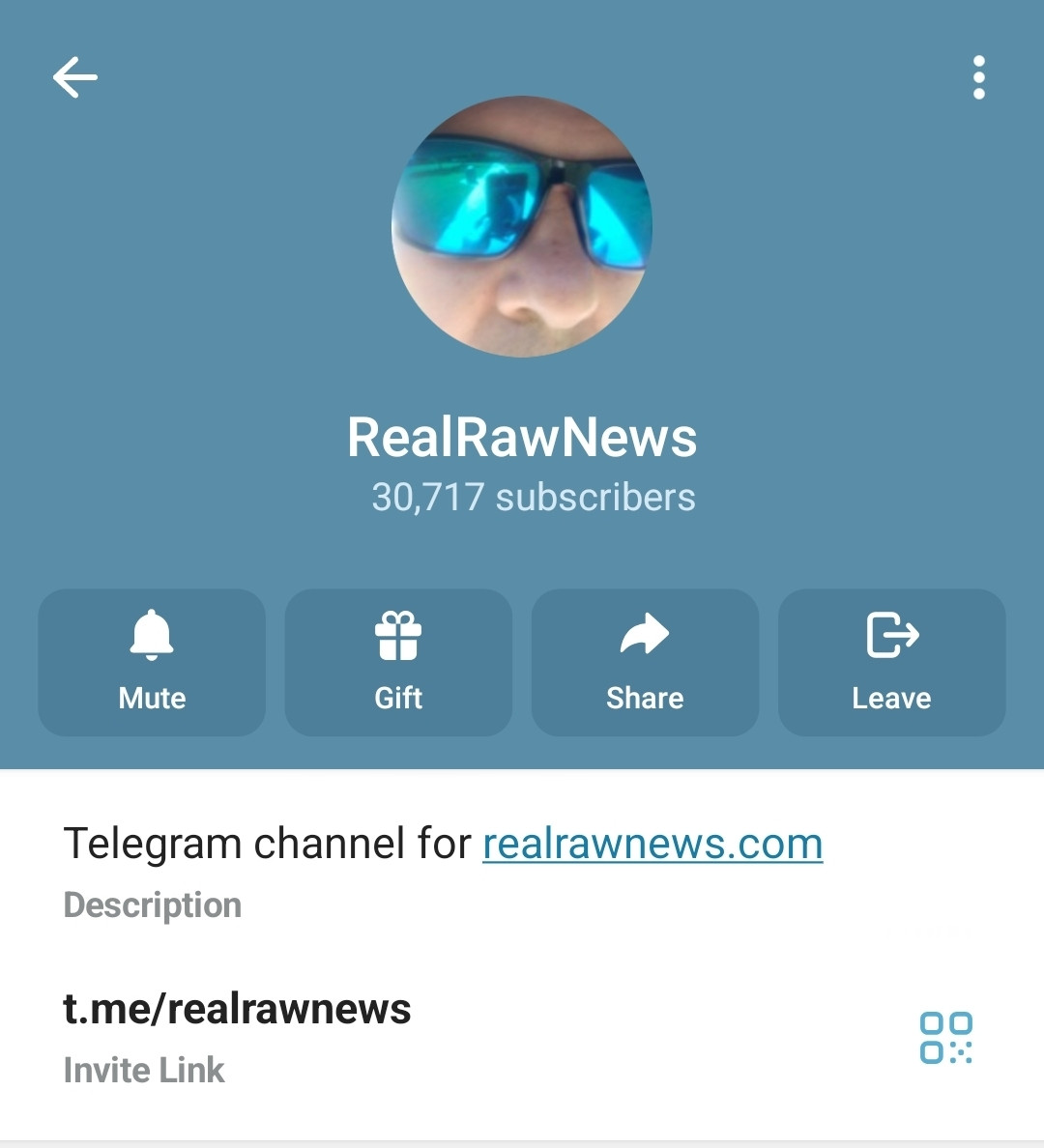Open the three-dot overflow menu

978,77
